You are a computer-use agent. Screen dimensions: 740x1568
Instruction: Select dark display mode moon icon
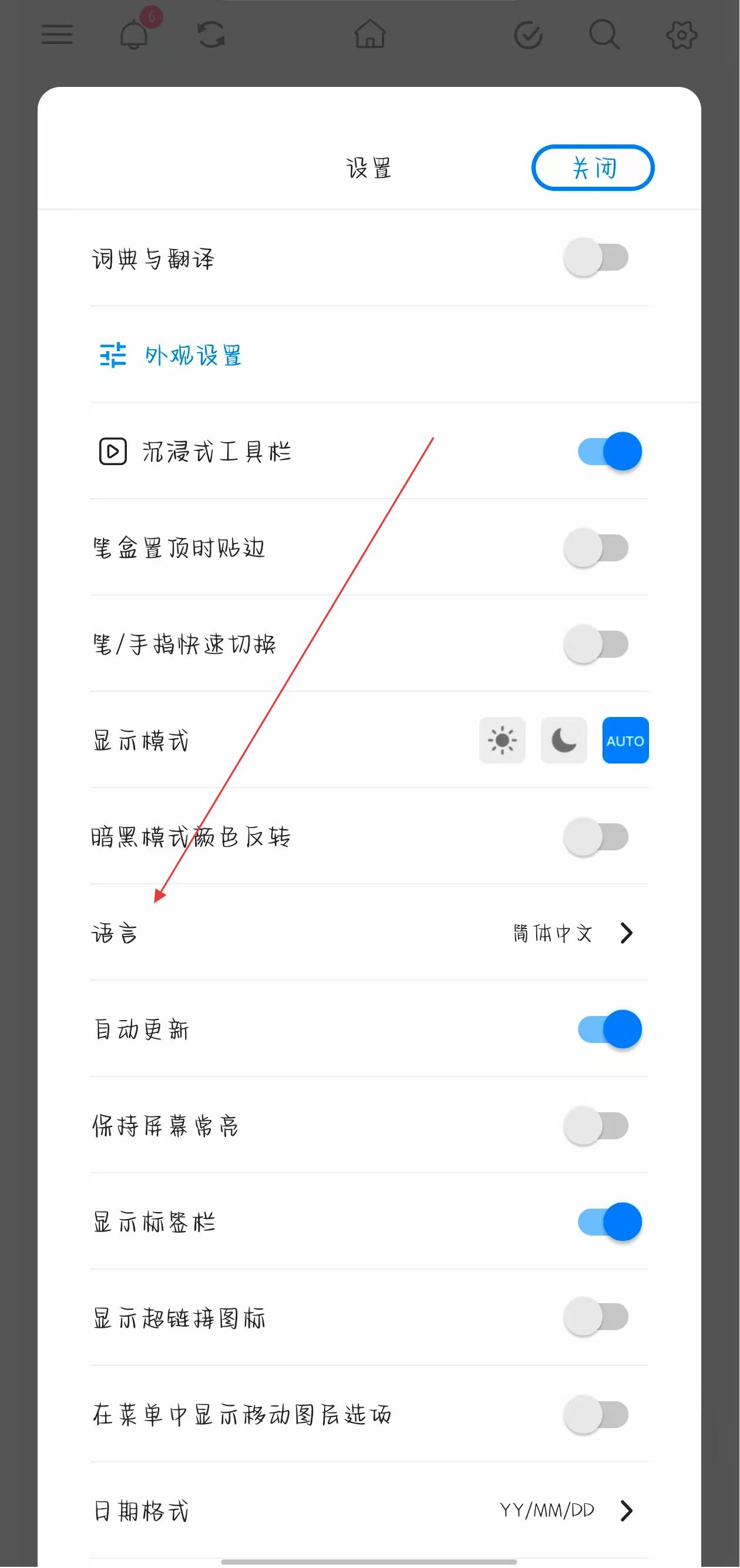pyautogui.click(x=564, y=740)
